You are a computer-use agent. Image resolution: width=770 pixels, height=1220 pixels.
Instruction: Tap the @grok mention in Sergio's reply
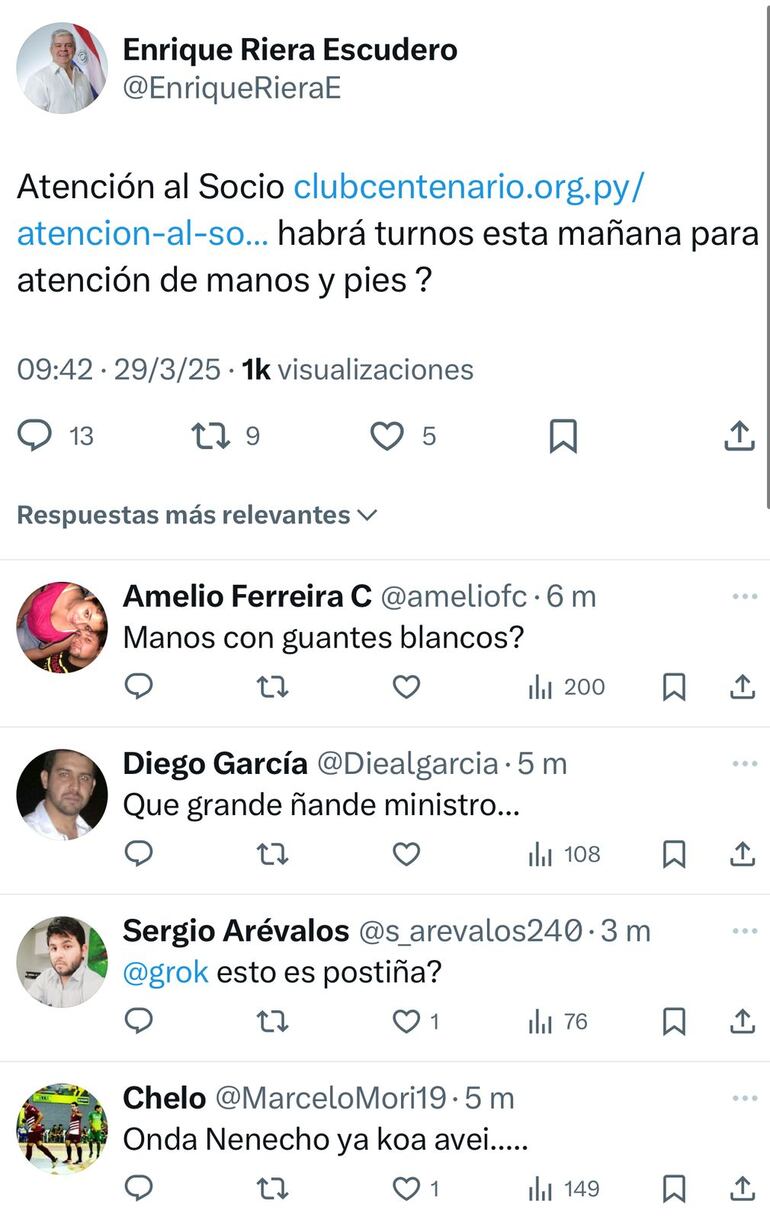point(165,972)
